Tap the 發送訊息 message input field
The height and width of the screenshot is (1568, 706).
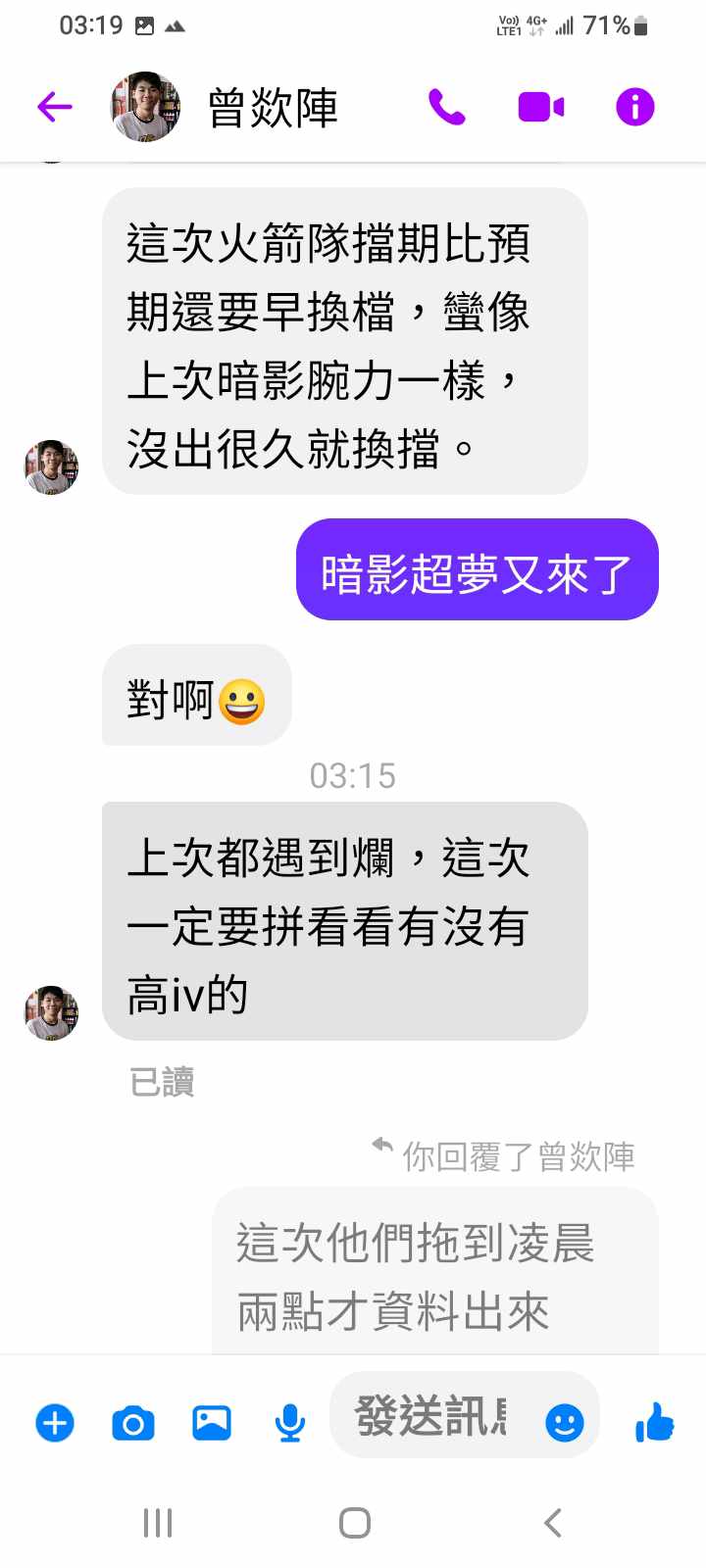pyautogui.click(x=431, y=1416)
